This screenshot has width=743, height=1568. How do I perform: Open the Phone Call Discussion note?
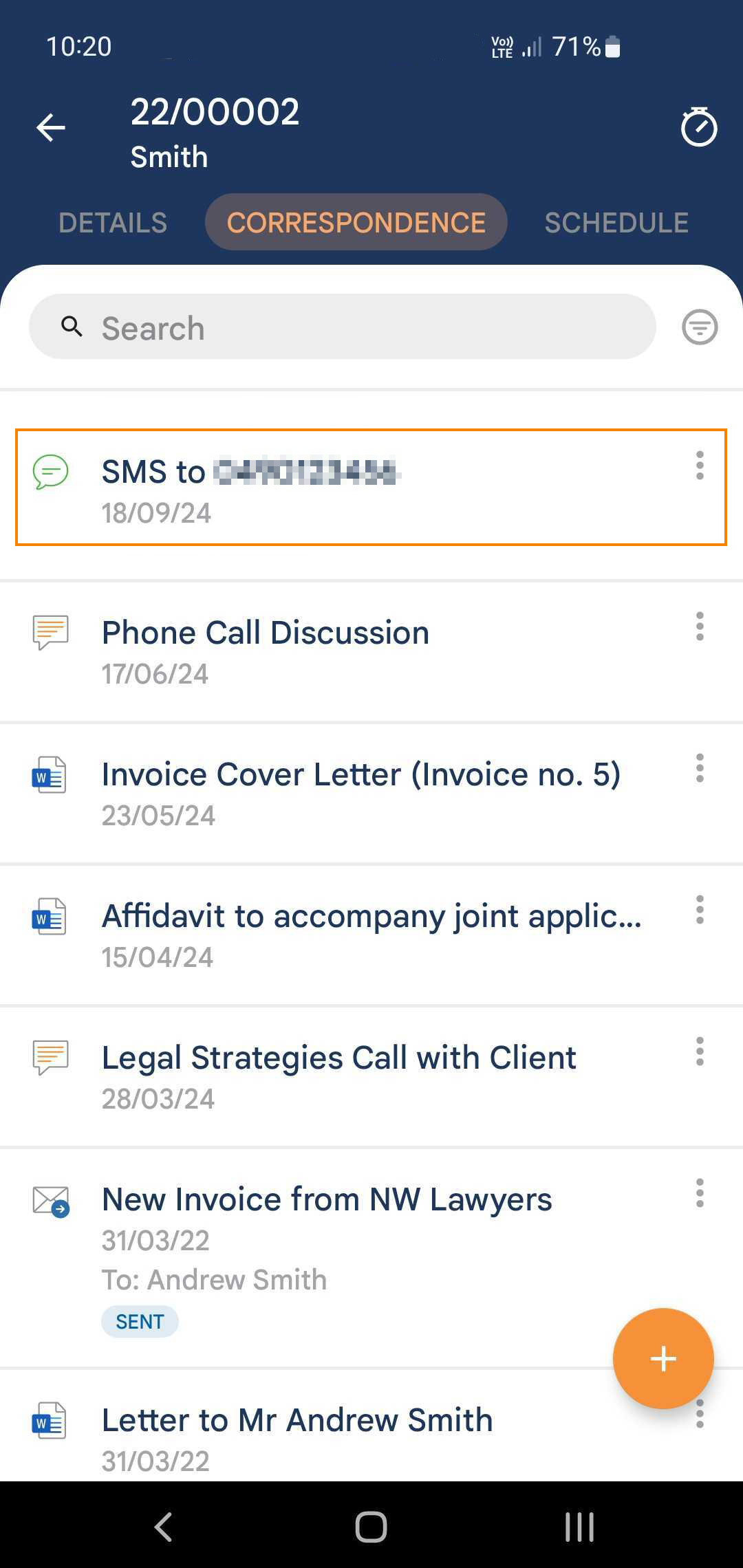tap(310, 650)
